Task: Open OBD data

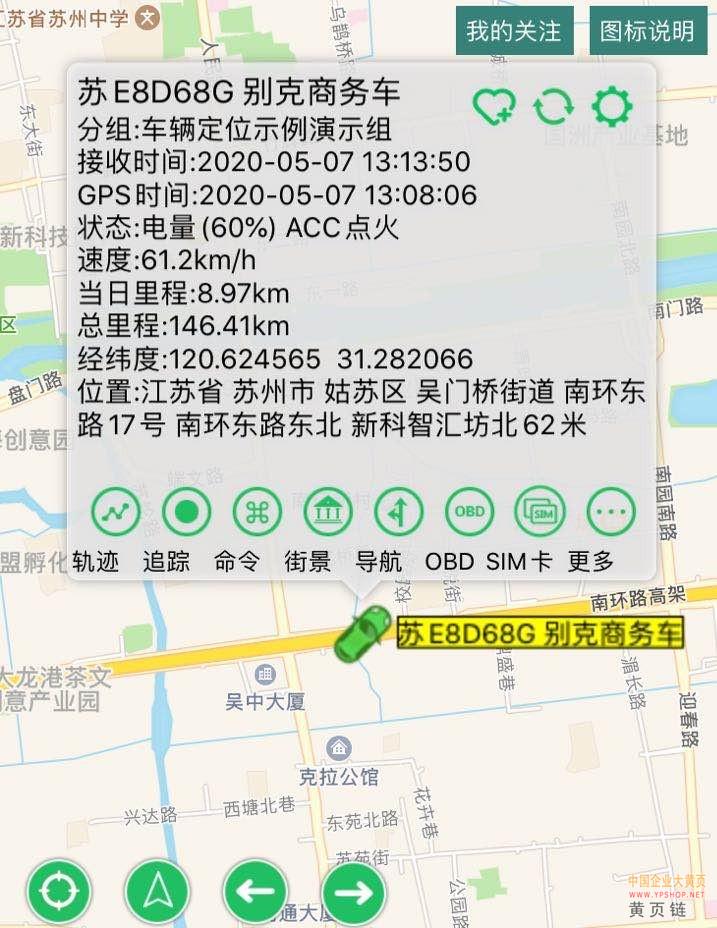Action: [x=469, y=512]
